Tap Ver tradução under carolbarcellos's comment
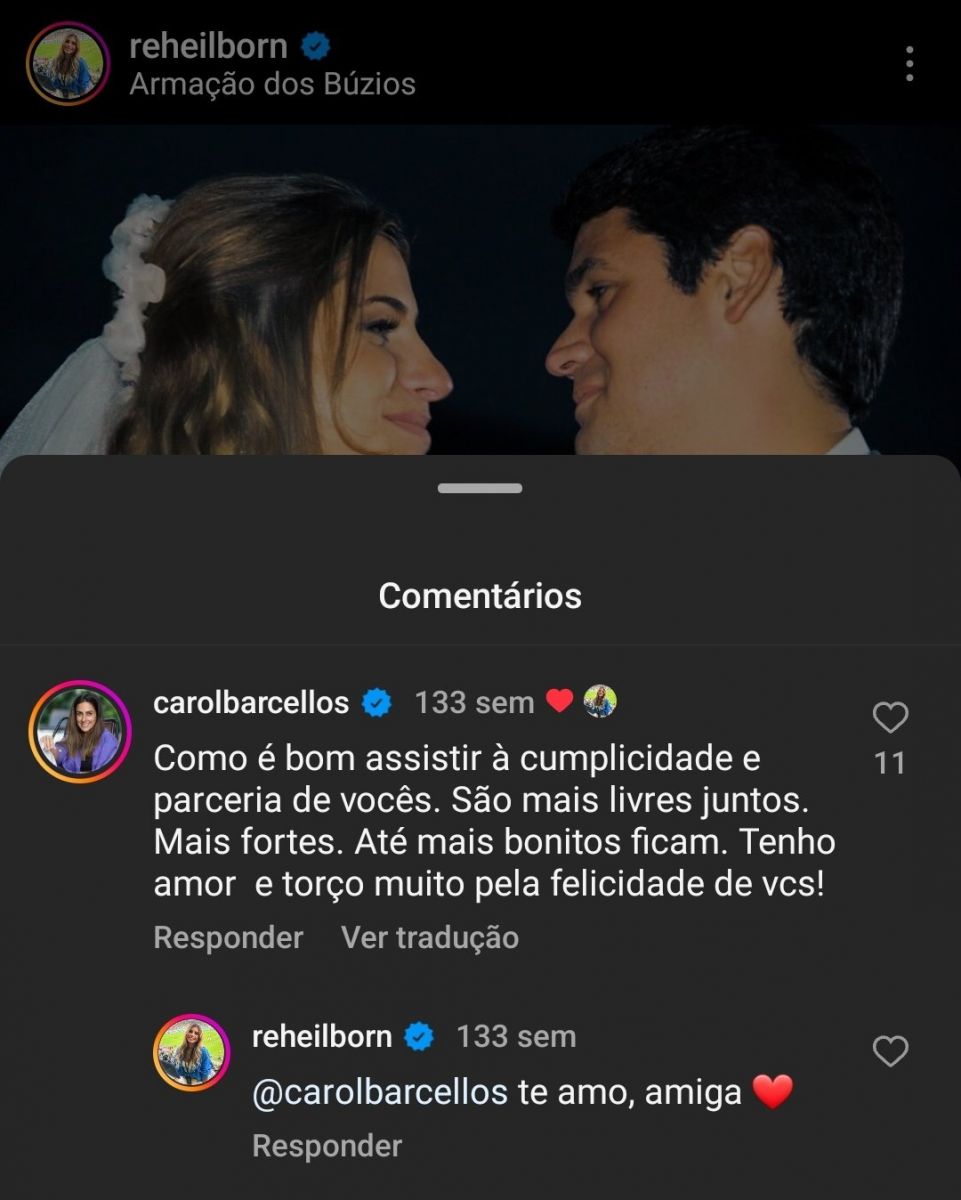 (x=430, y=937)
